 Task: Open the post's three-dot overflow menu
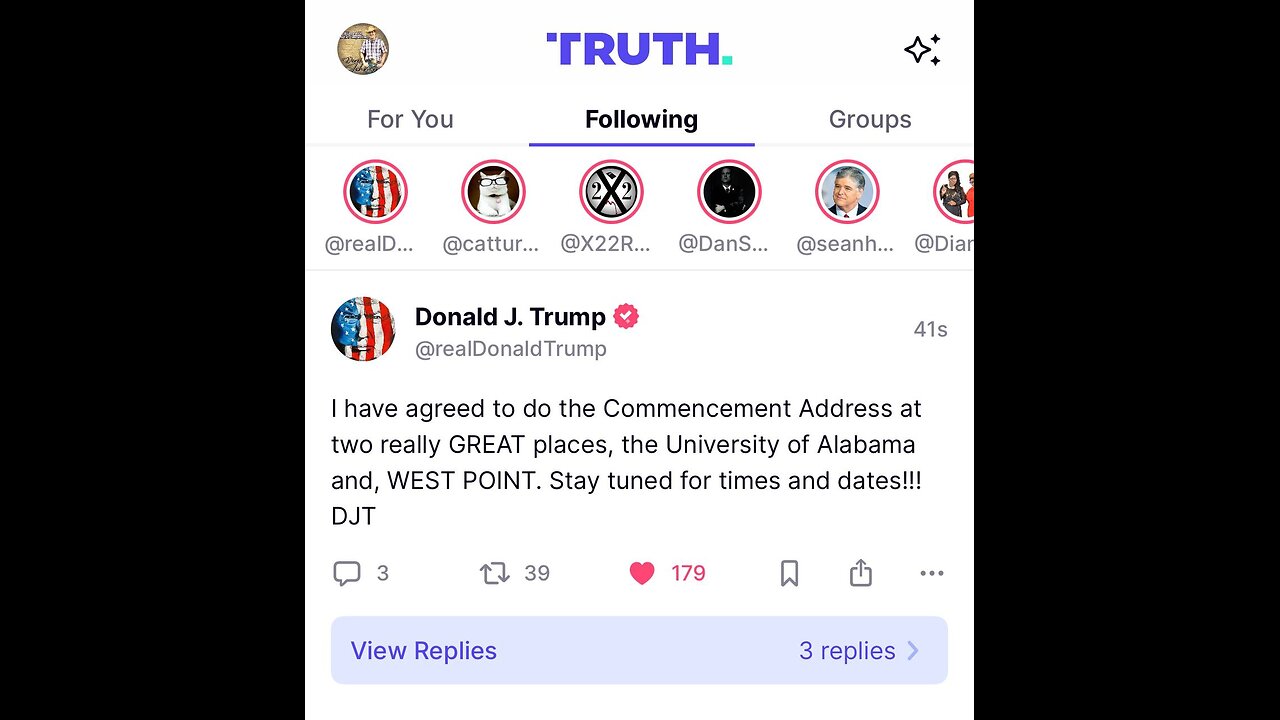pyautogui.click(x=931, y=573)
